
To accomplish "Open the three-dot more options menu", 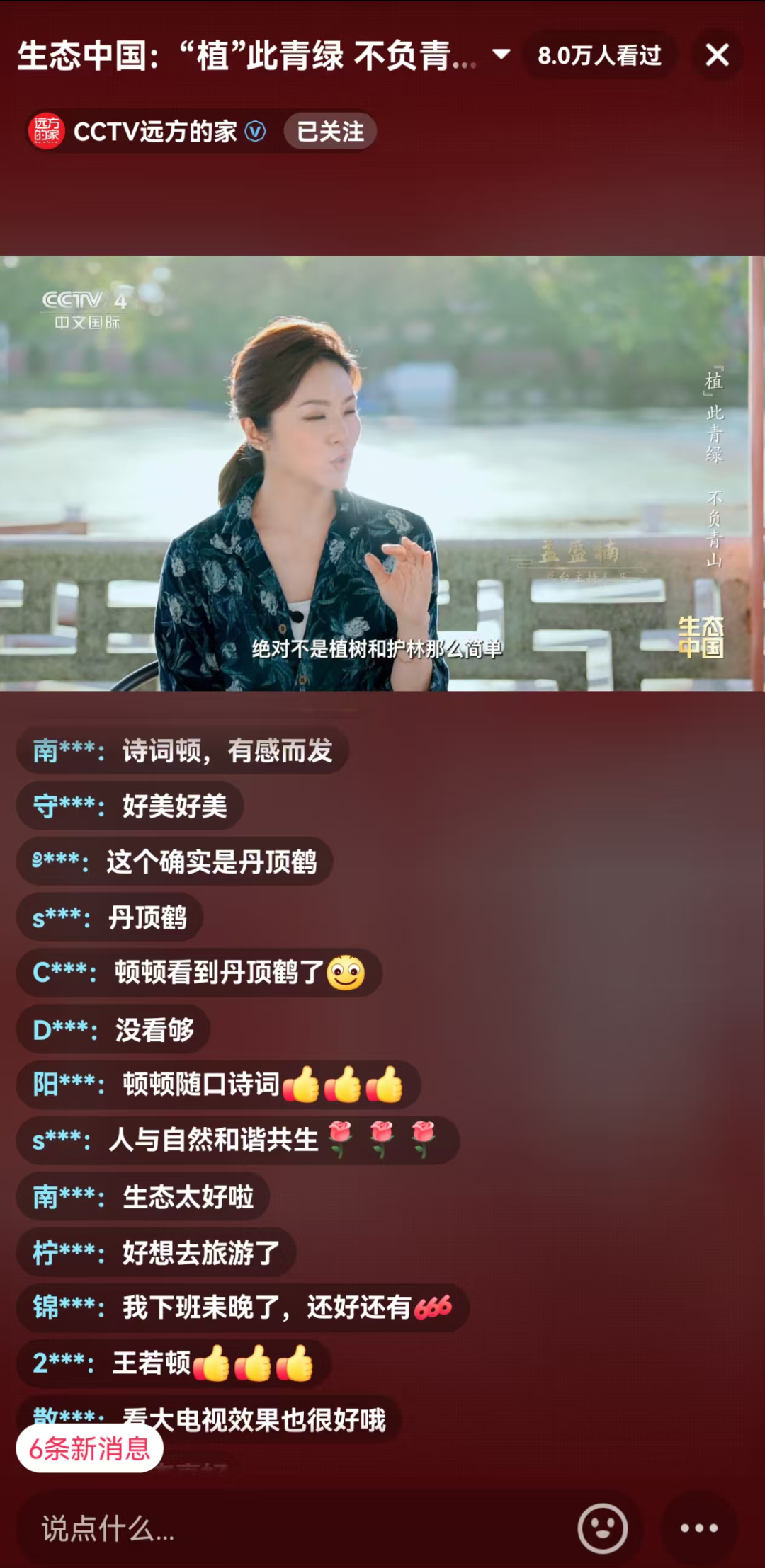I will 699,1528.
